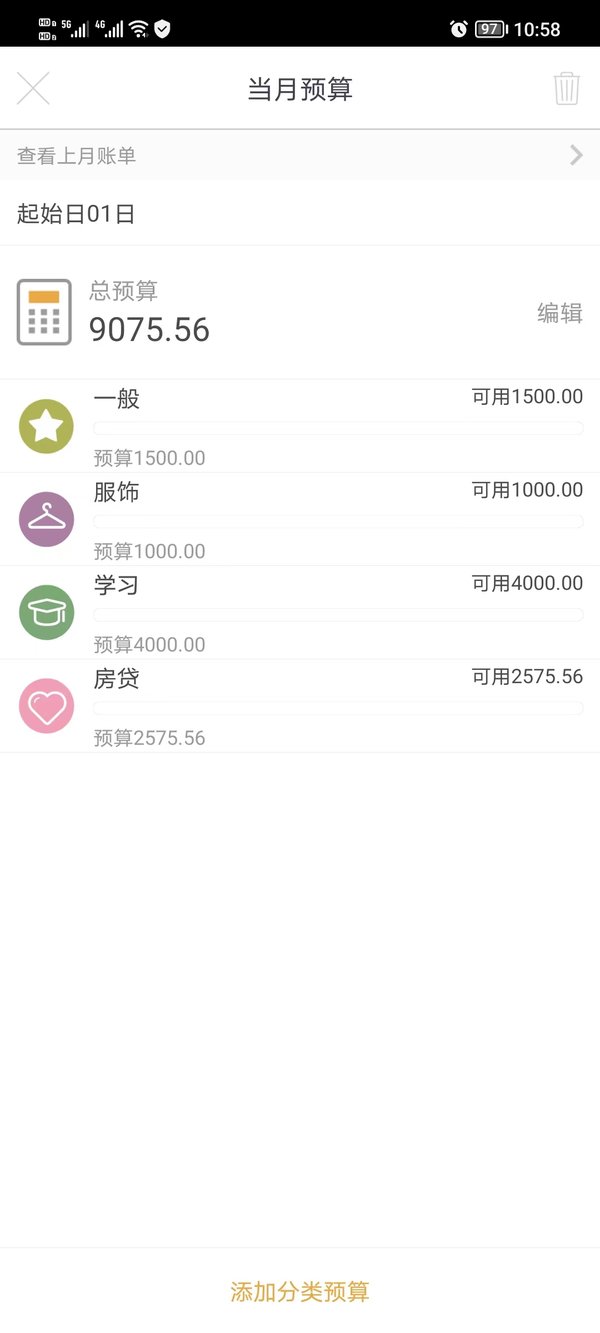Tap 编辑 to edit the total budget
The width and height of the screenshot is (600, 1333).
pyautogui.click(x=560, y=313)
